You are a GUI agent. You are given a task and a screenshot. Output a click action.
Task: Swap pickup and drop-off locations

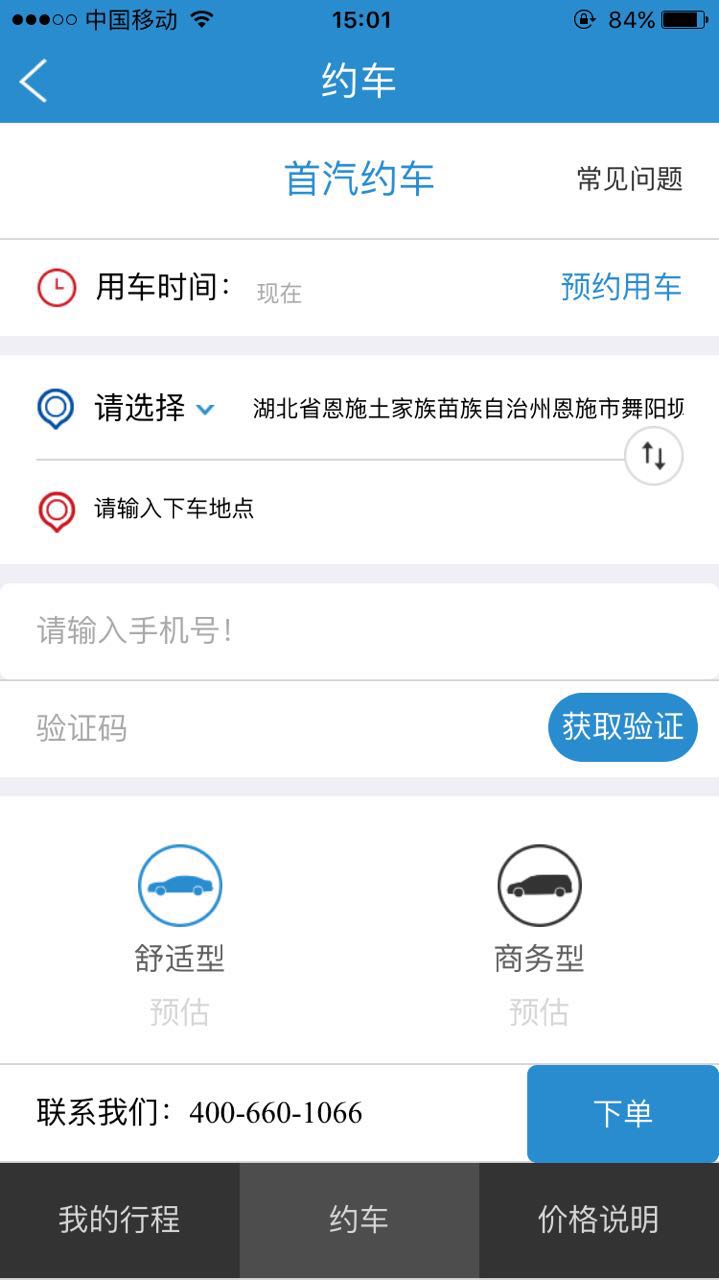(653, 457)
